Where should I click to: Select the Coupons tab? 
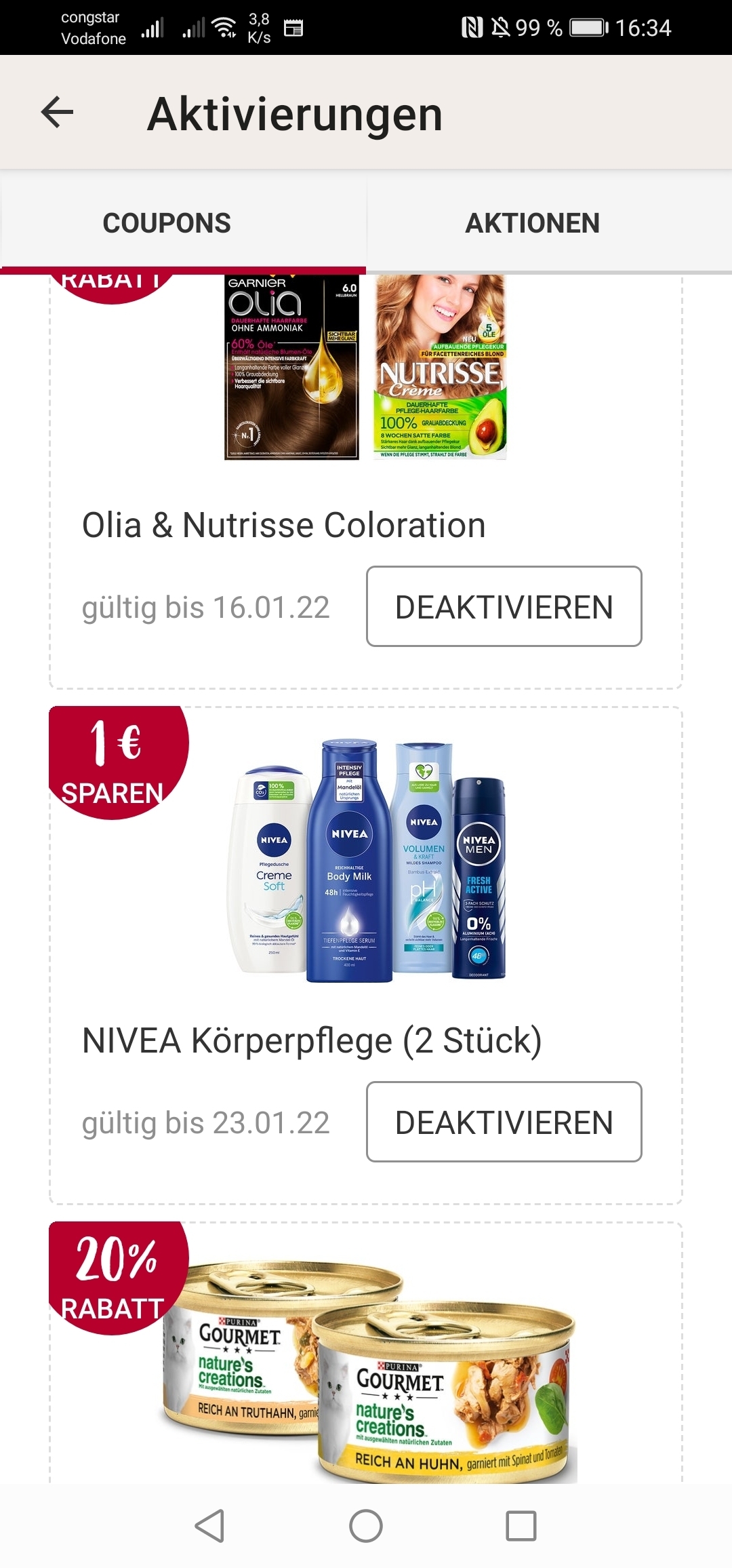[167, 222]
